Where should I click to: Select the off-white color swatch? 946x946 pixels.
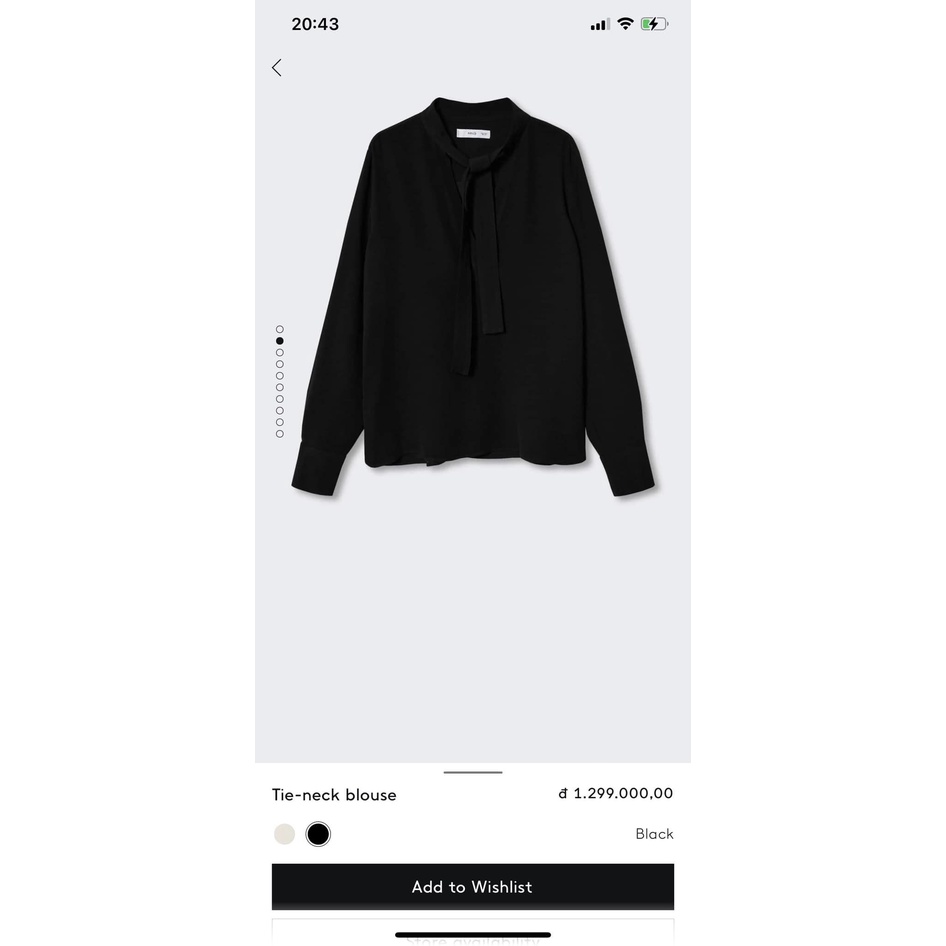click(285, 834)
